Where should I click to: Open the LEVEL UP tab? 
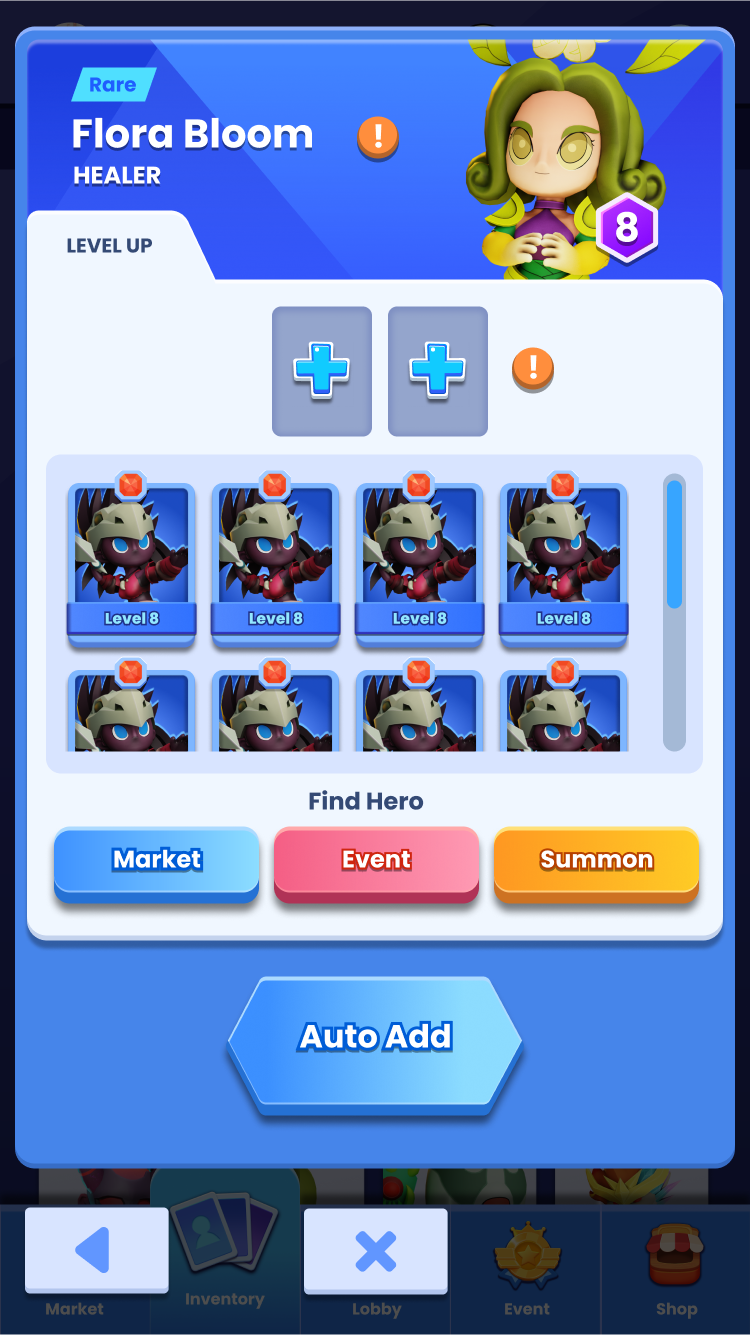[x=110, y=246]
